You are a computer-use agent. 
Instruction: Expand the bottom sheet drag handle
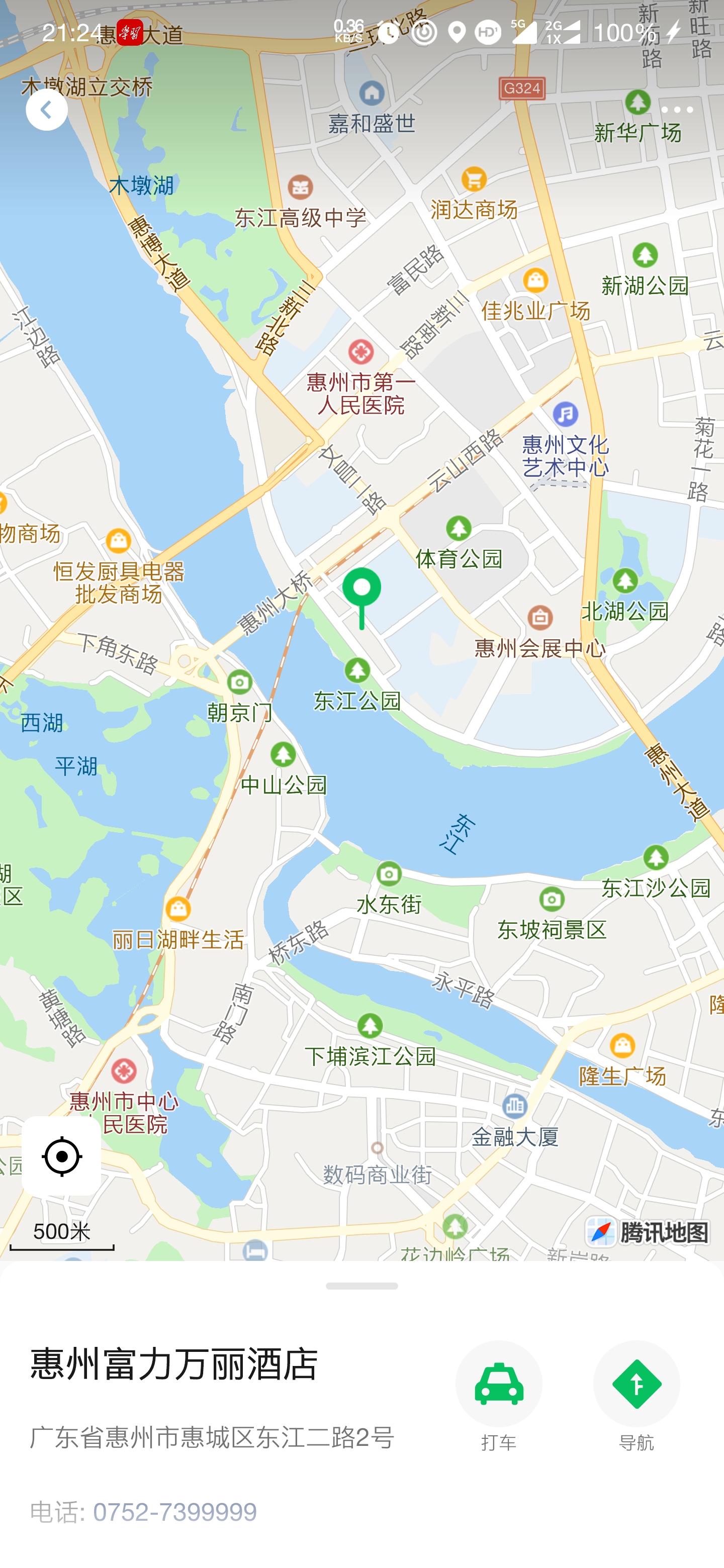tap(361, 1286)
